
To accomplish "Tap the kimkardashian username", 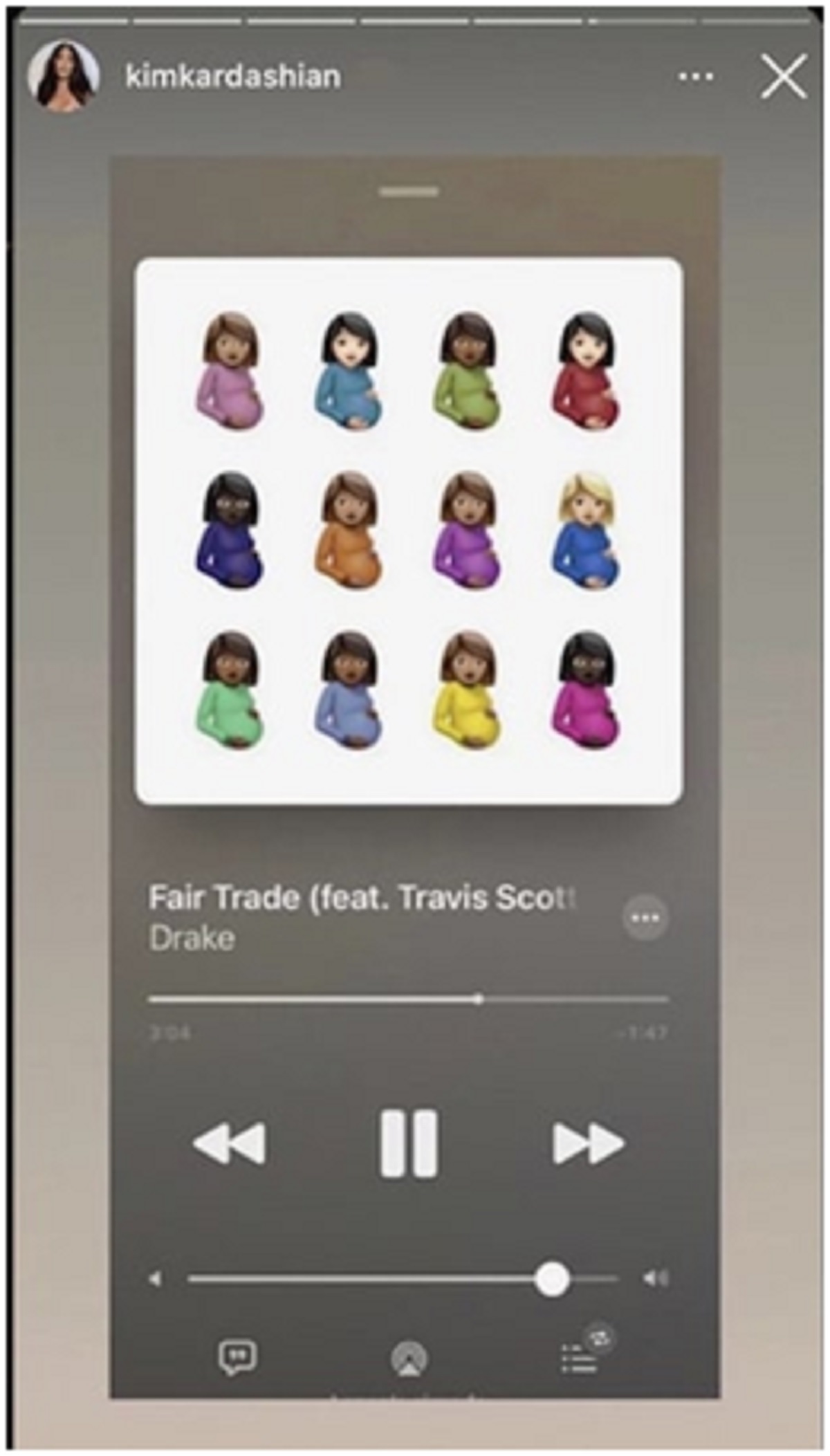I will 233,76.
